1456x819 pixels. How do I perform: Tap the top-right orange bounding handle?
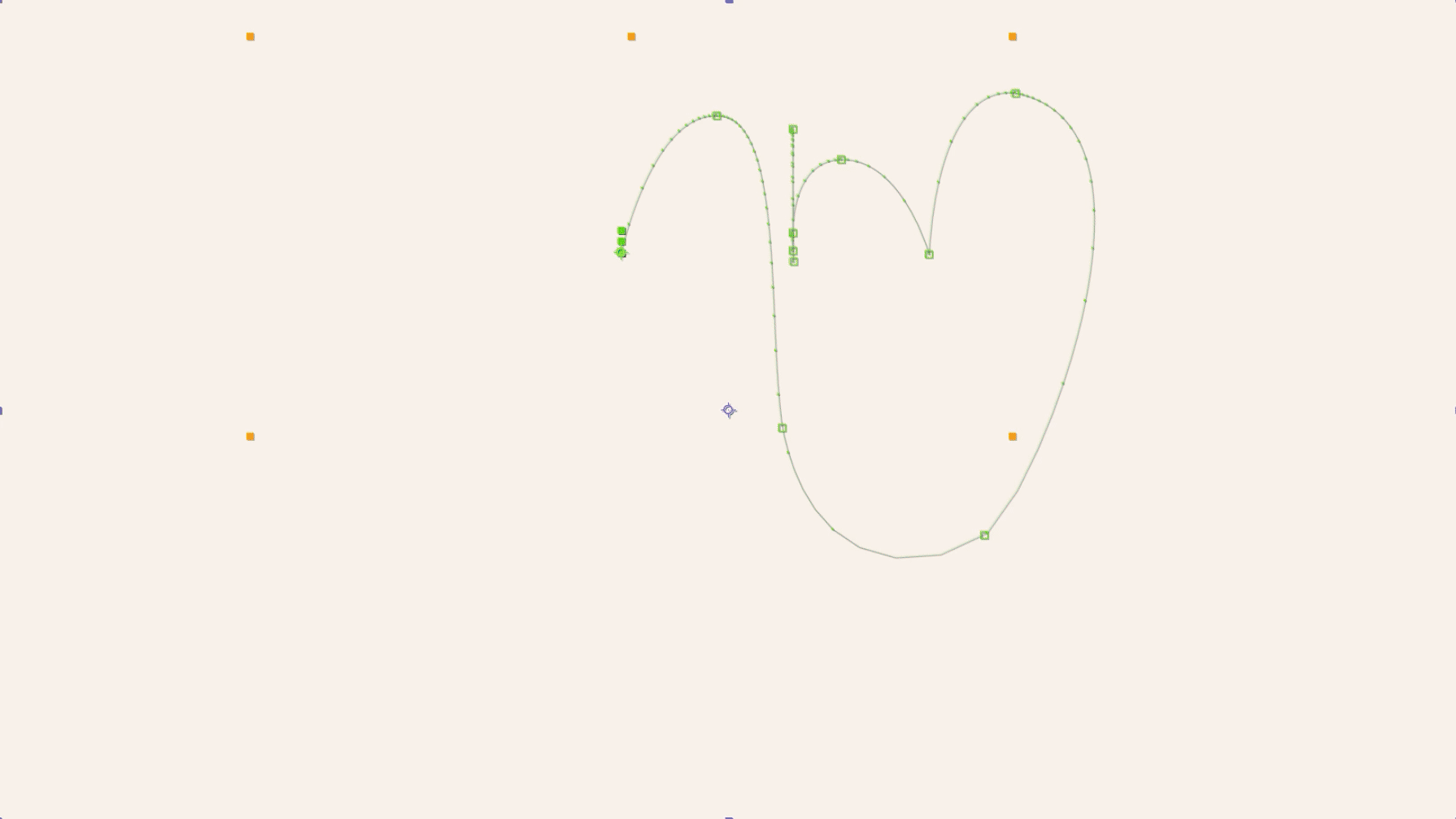coord(1013,37)
